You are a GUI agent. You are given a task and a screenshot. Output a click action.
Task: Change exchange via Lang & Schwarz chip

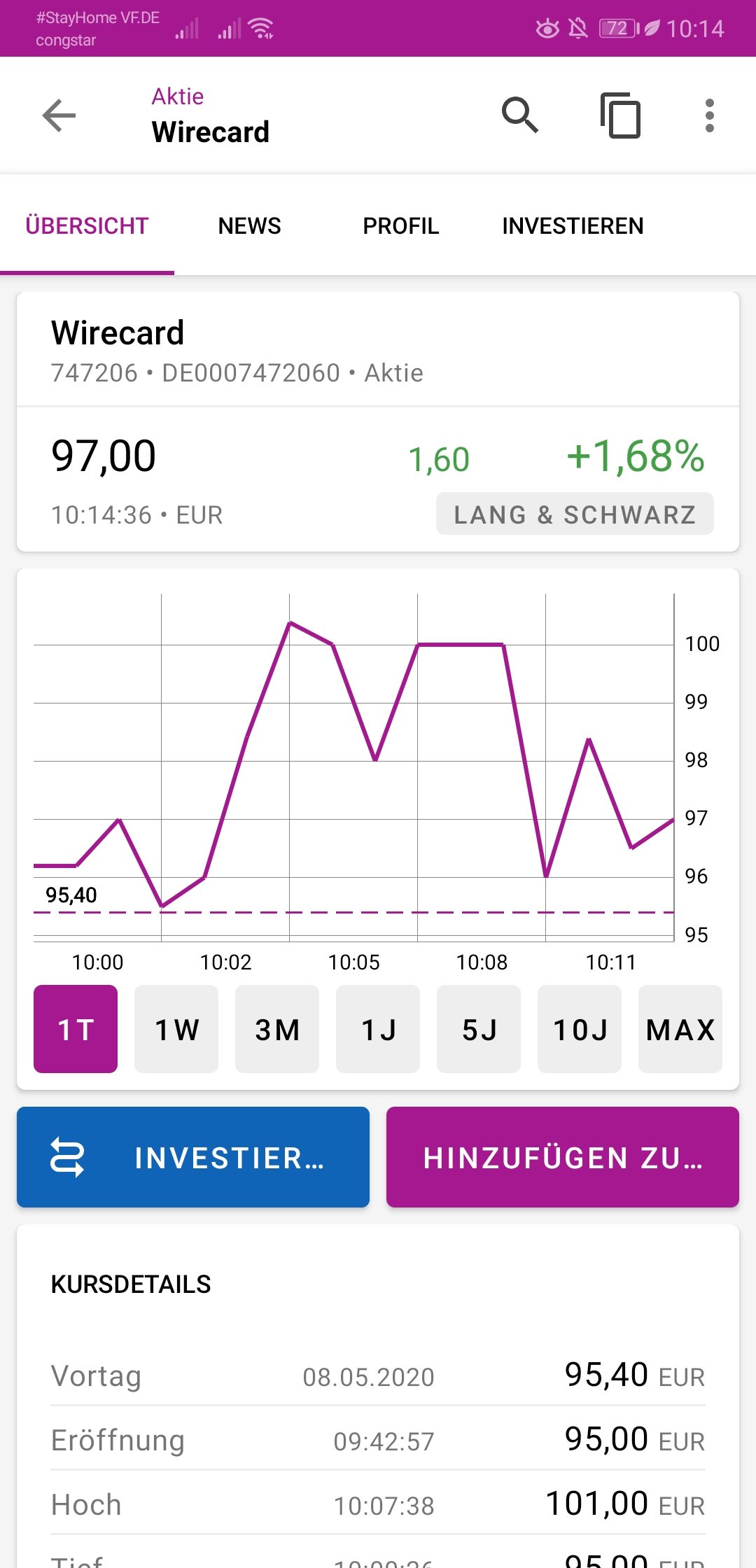(x=575, y=514)
